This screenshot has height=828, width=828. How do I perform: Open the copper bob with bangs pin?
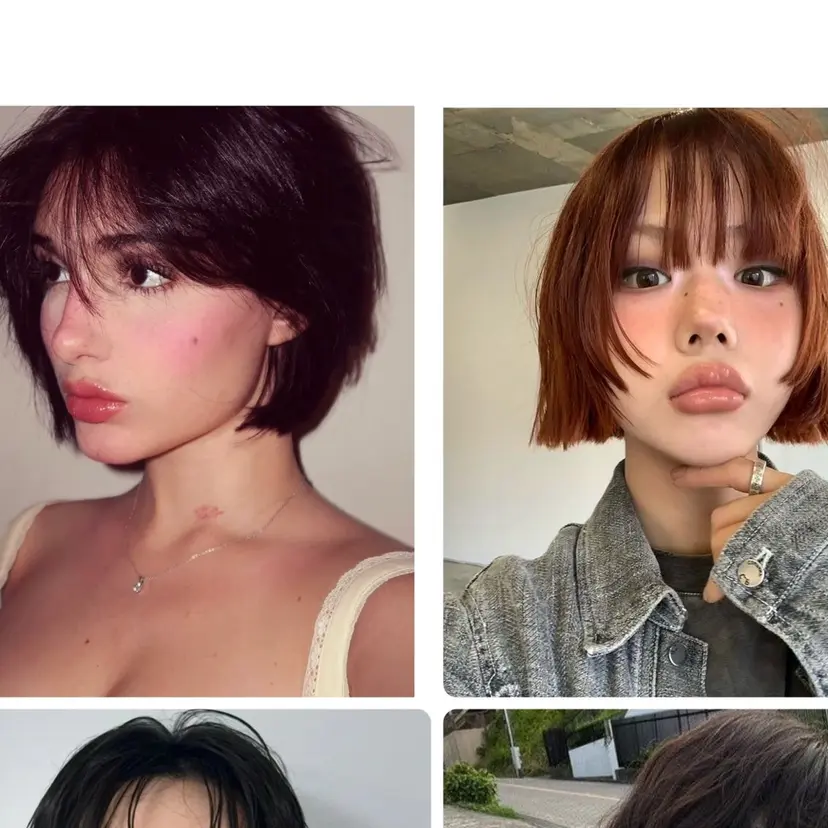tap(636, 400)
